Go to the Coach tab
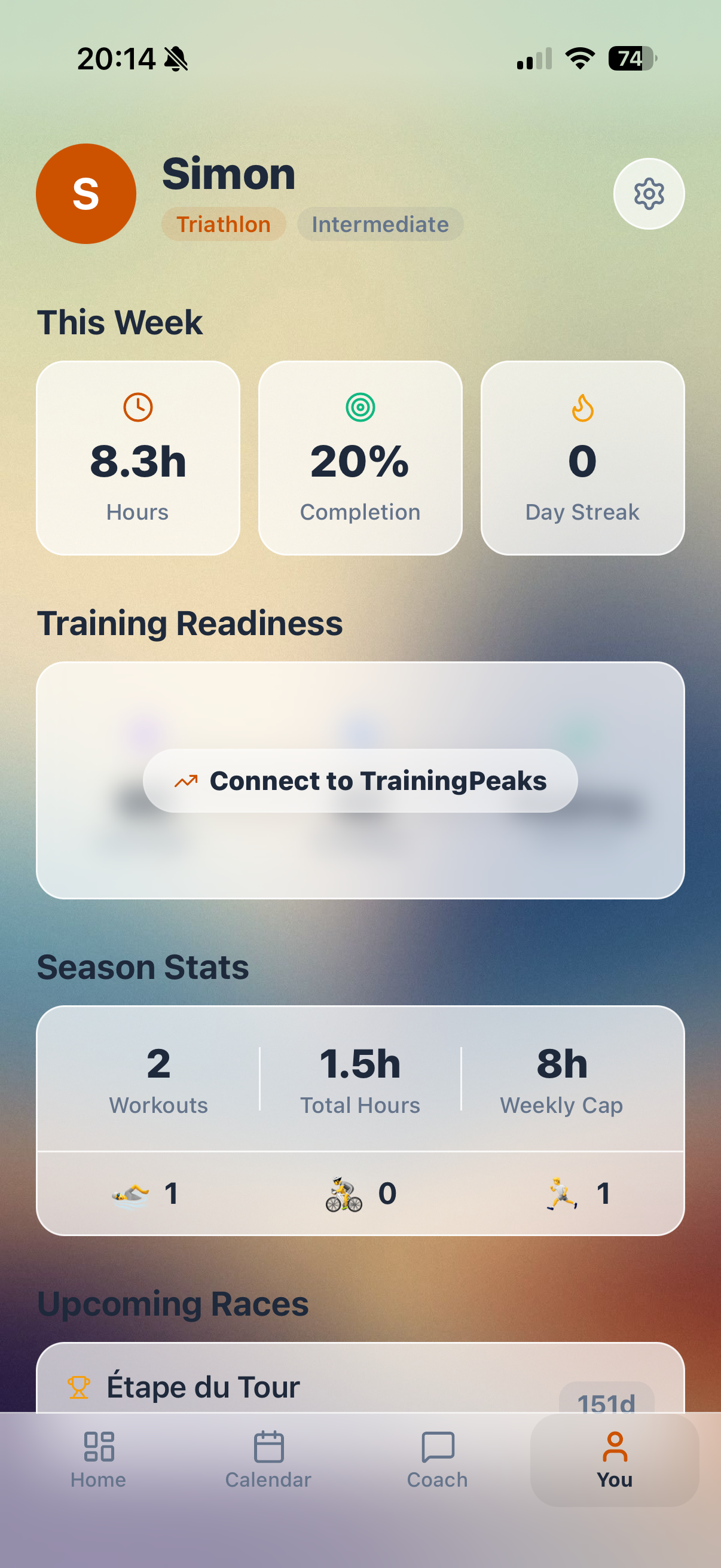The image size is (721, 1568). [x=438, y=1459]
